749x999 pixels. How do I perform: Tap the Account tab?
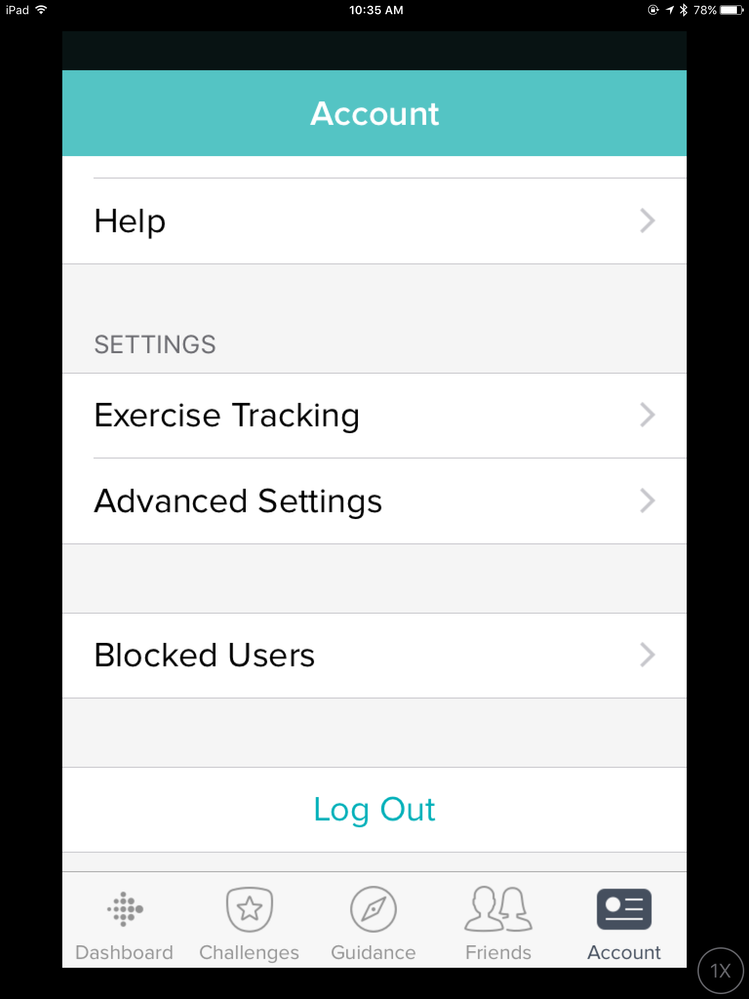624,924
